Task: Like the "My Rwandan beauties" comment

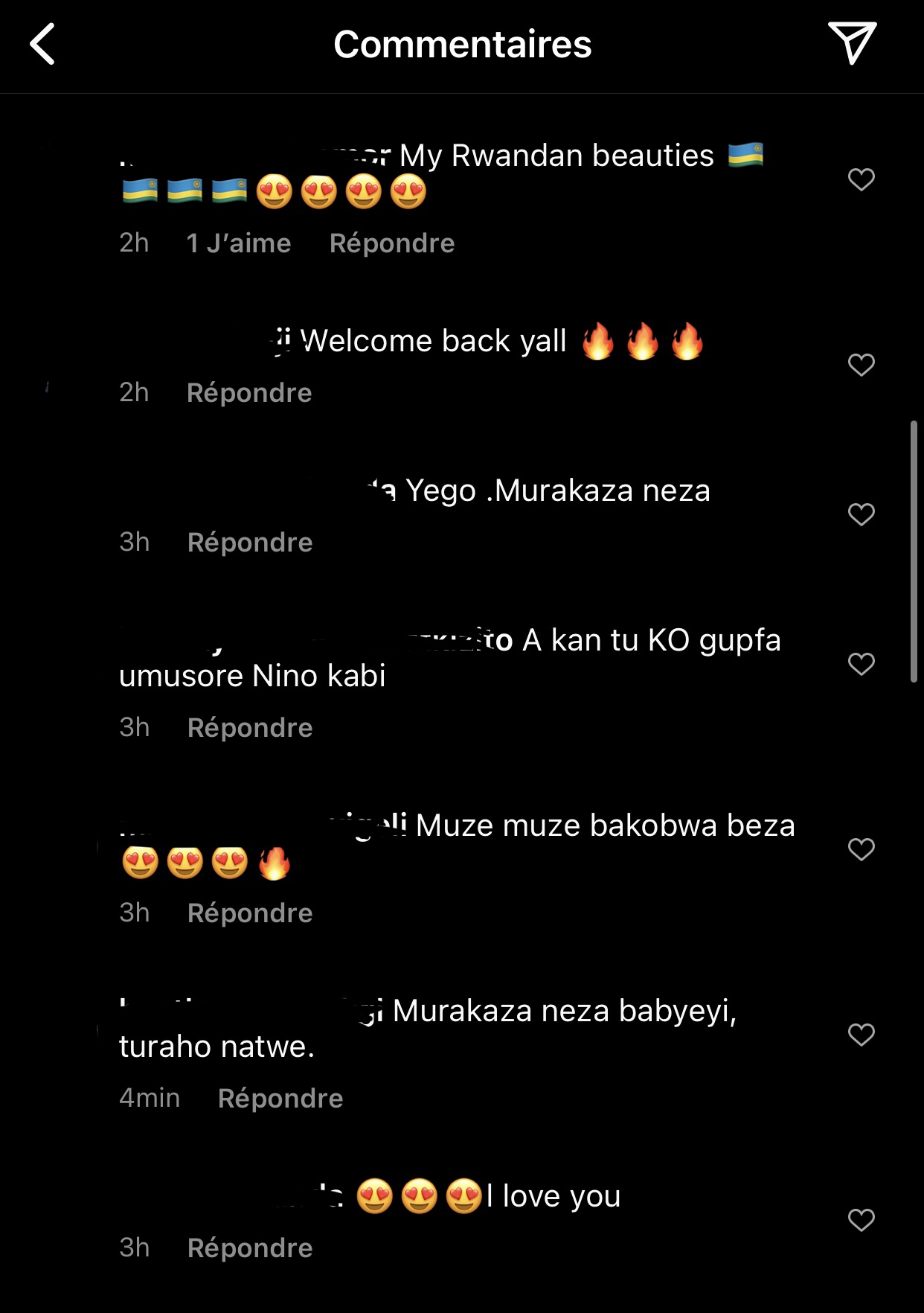Action: point(861,179)
